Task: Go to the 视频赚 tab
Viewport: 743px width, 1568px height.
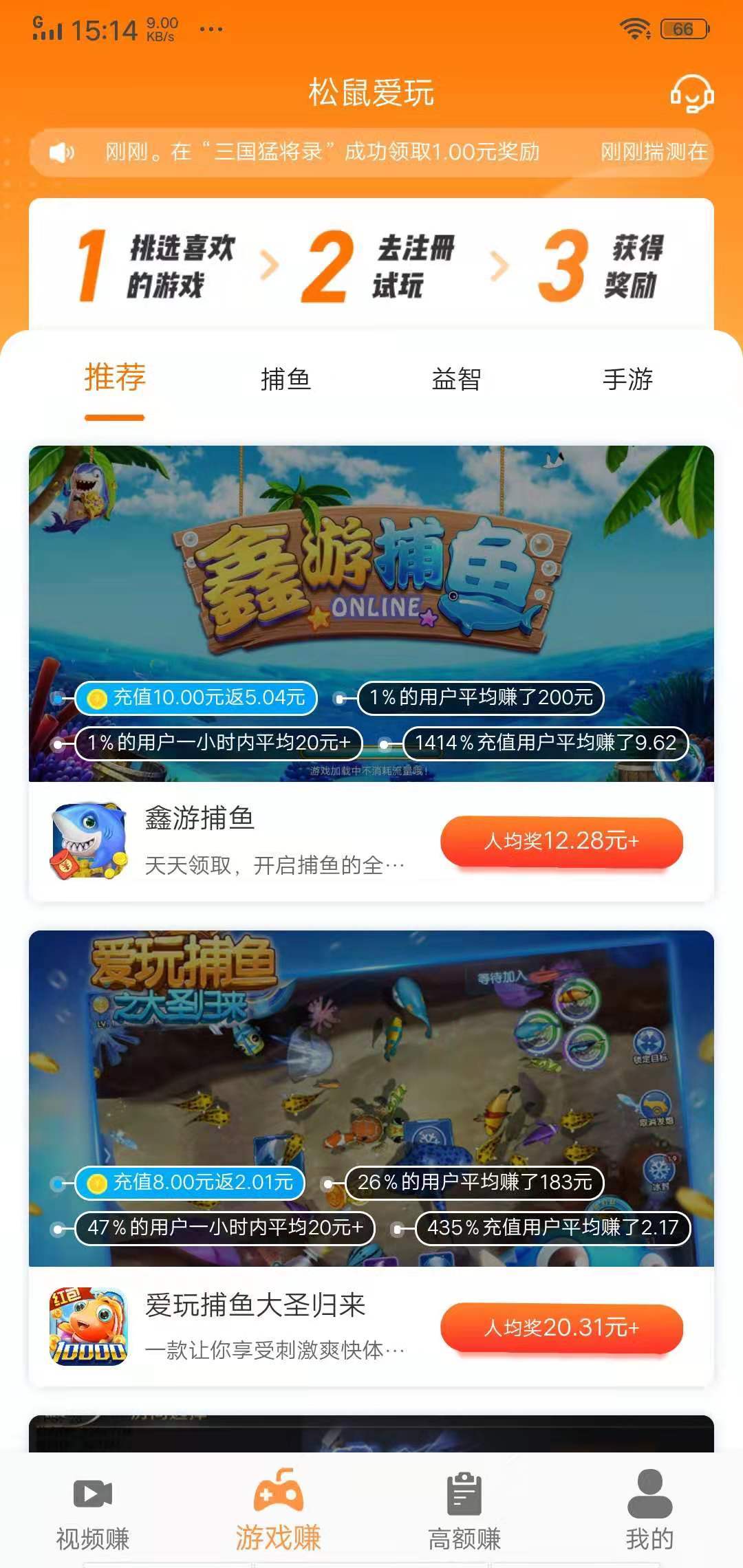Action: click(93, 1510)
